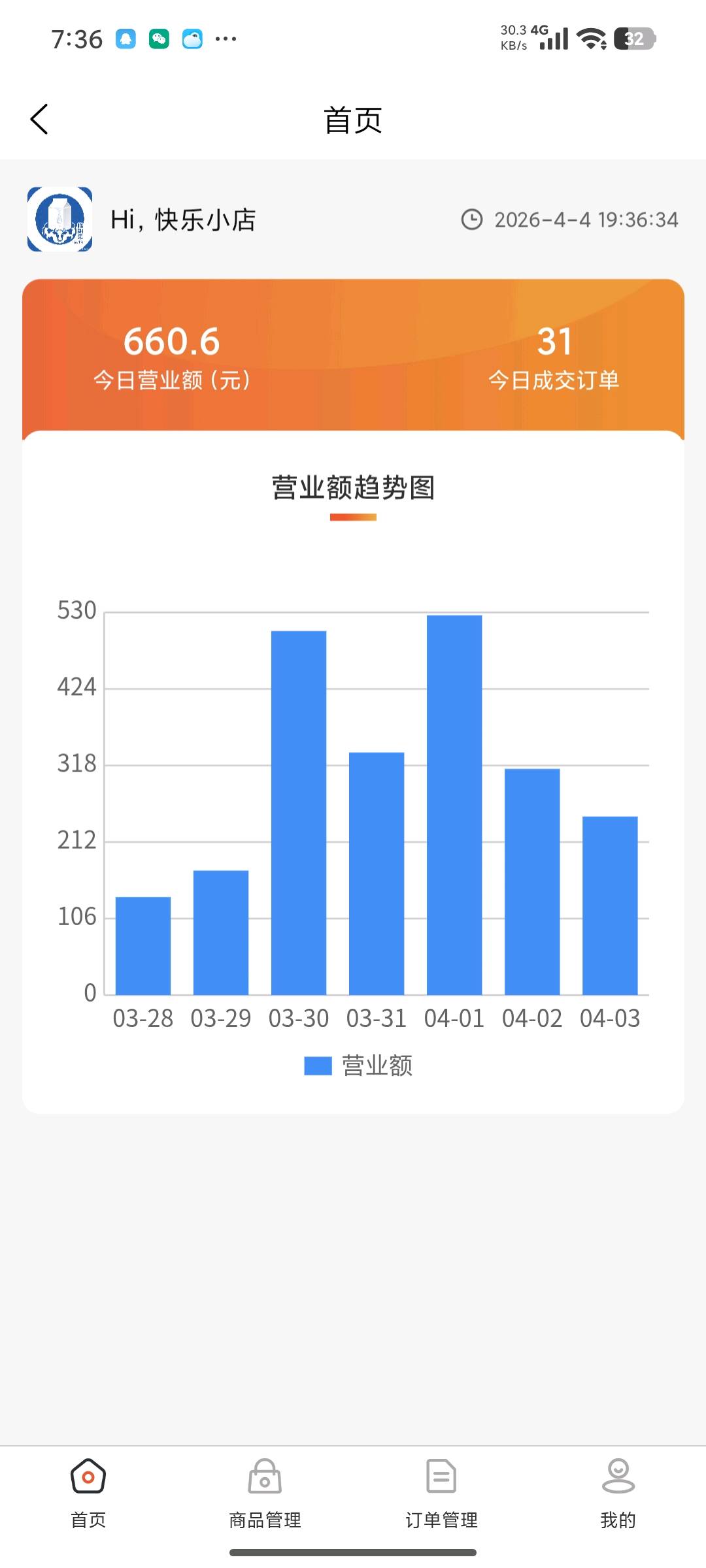706x1568 pixels.
Task: Tap the clock icon next to the date
Action: coord(472,220)
